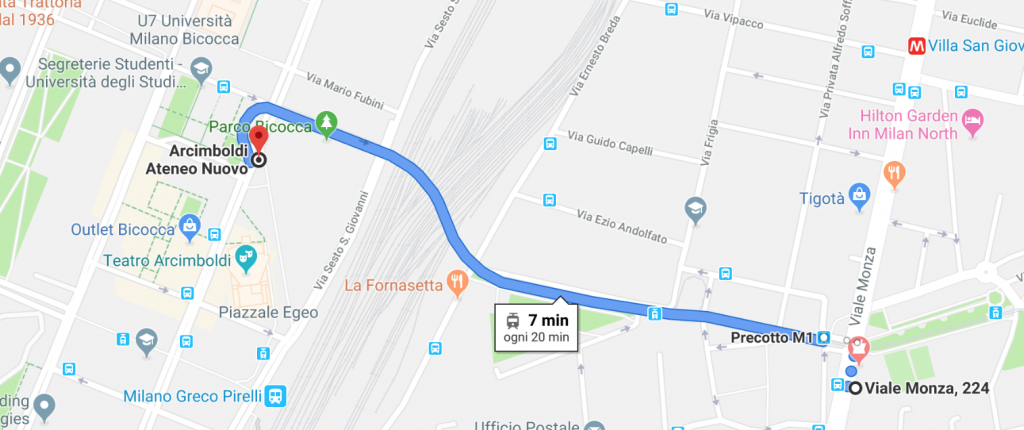
Task: Open U7 Università Milano Bicocca marker
Action: tap(201, 68)
